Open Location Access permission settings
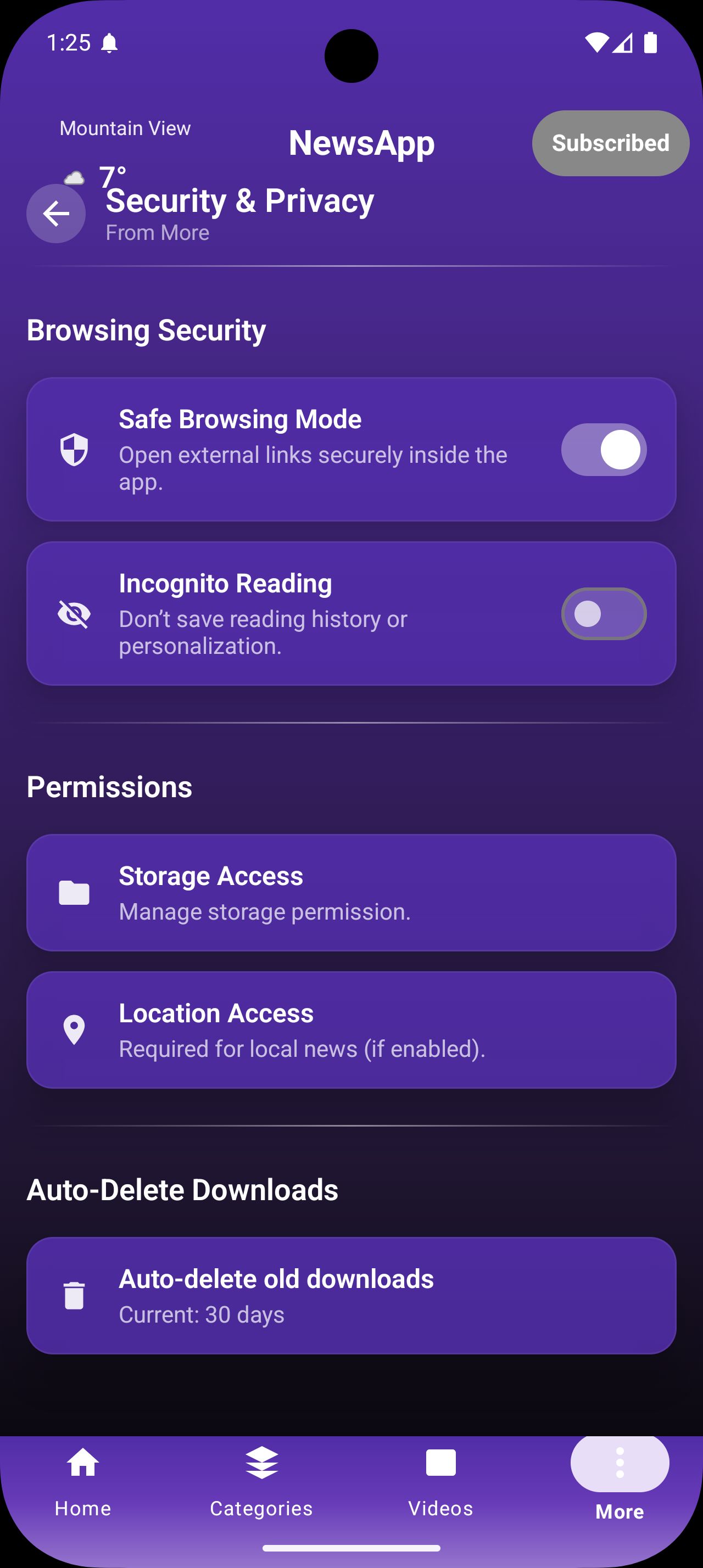Image resolution: width=703 pixels, height=1568 pixels. 351,1030
